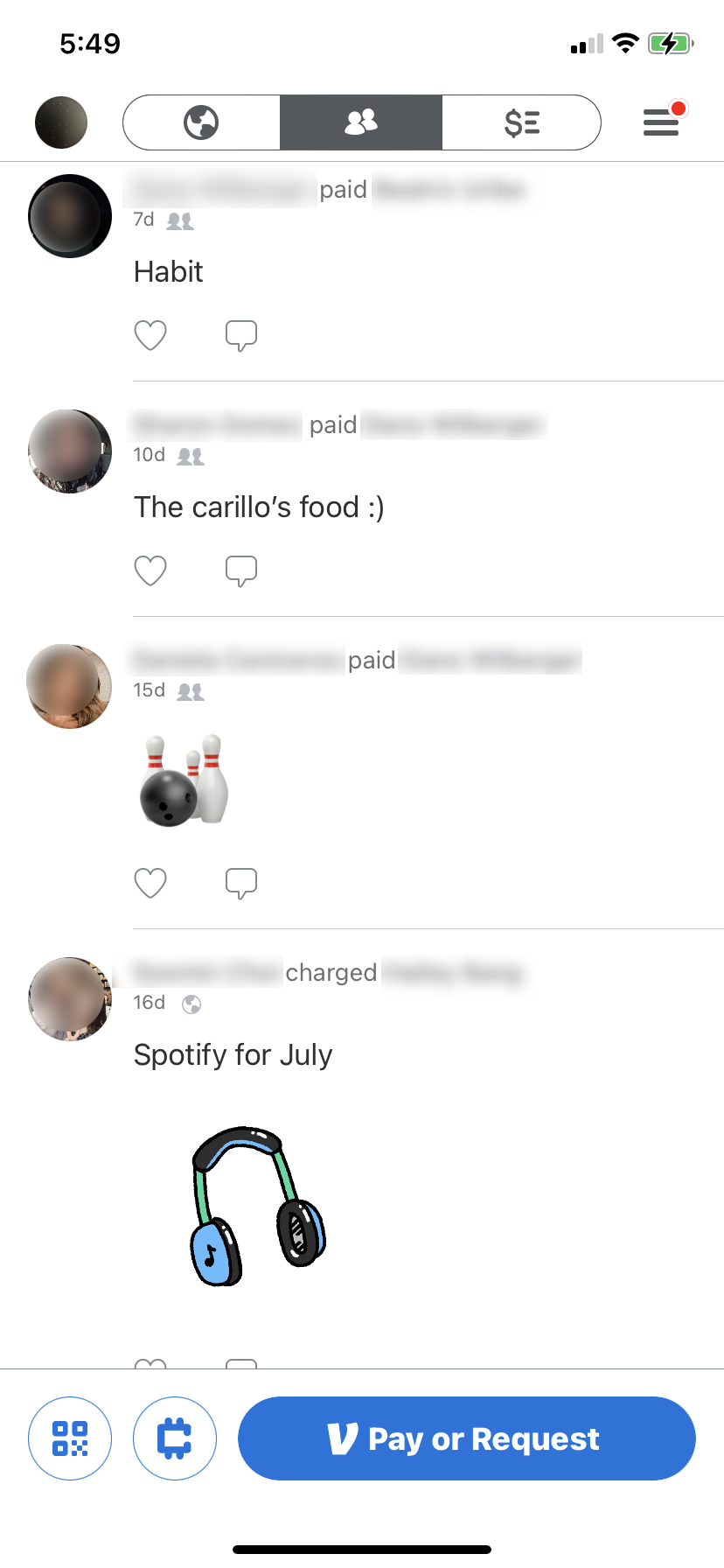The width and height of the screenshot is (724, 1568).
Task: Comment on the bowling emoji payment
Action: click(x=241, y=883)
